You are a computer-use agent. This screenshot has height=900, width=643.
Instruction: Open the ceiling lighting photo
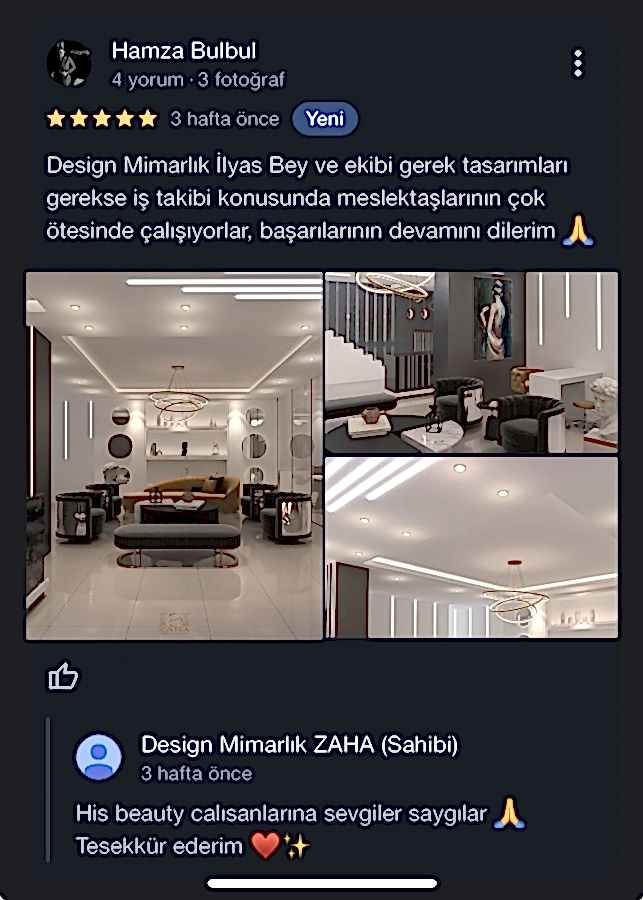pos(471,548)
